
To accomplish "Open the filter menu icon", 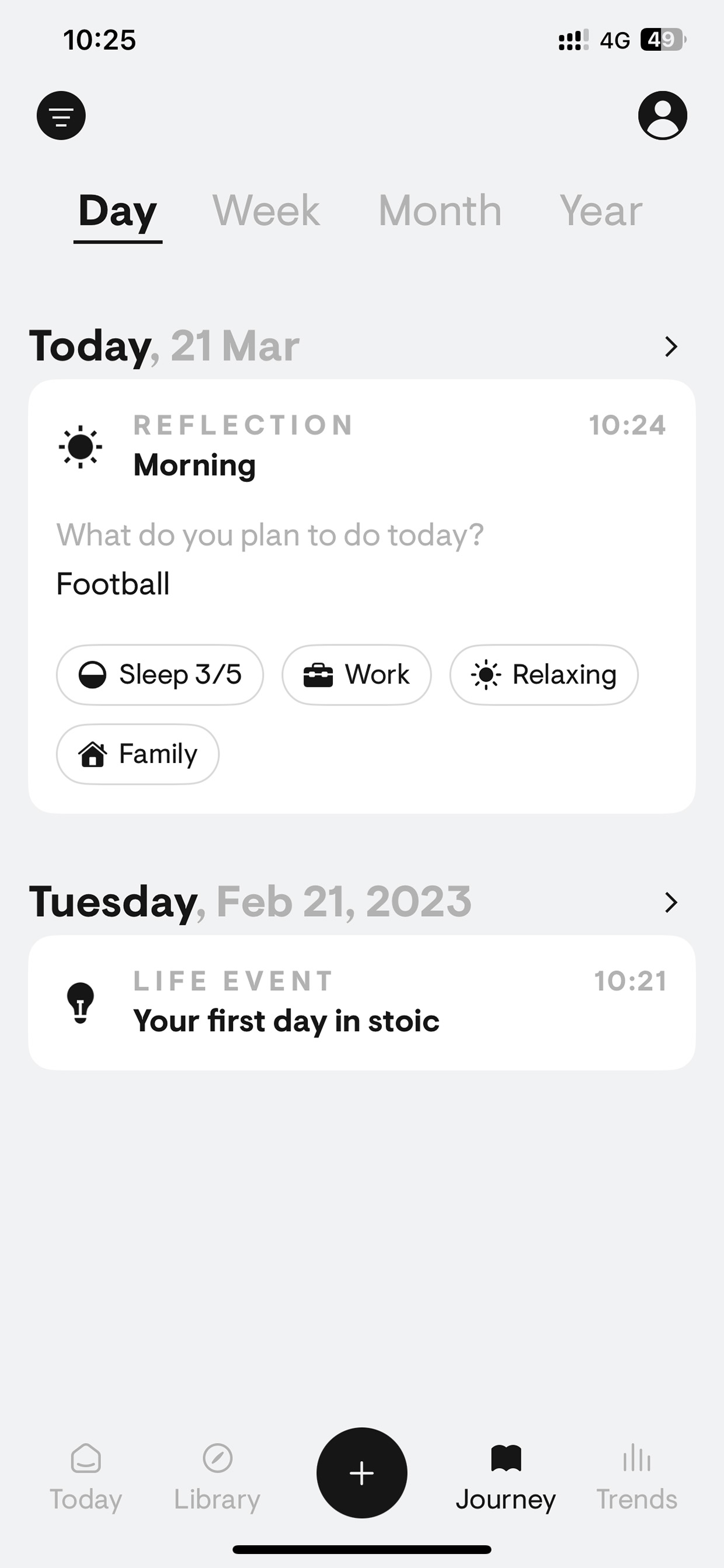I will (x=61, y=116).
